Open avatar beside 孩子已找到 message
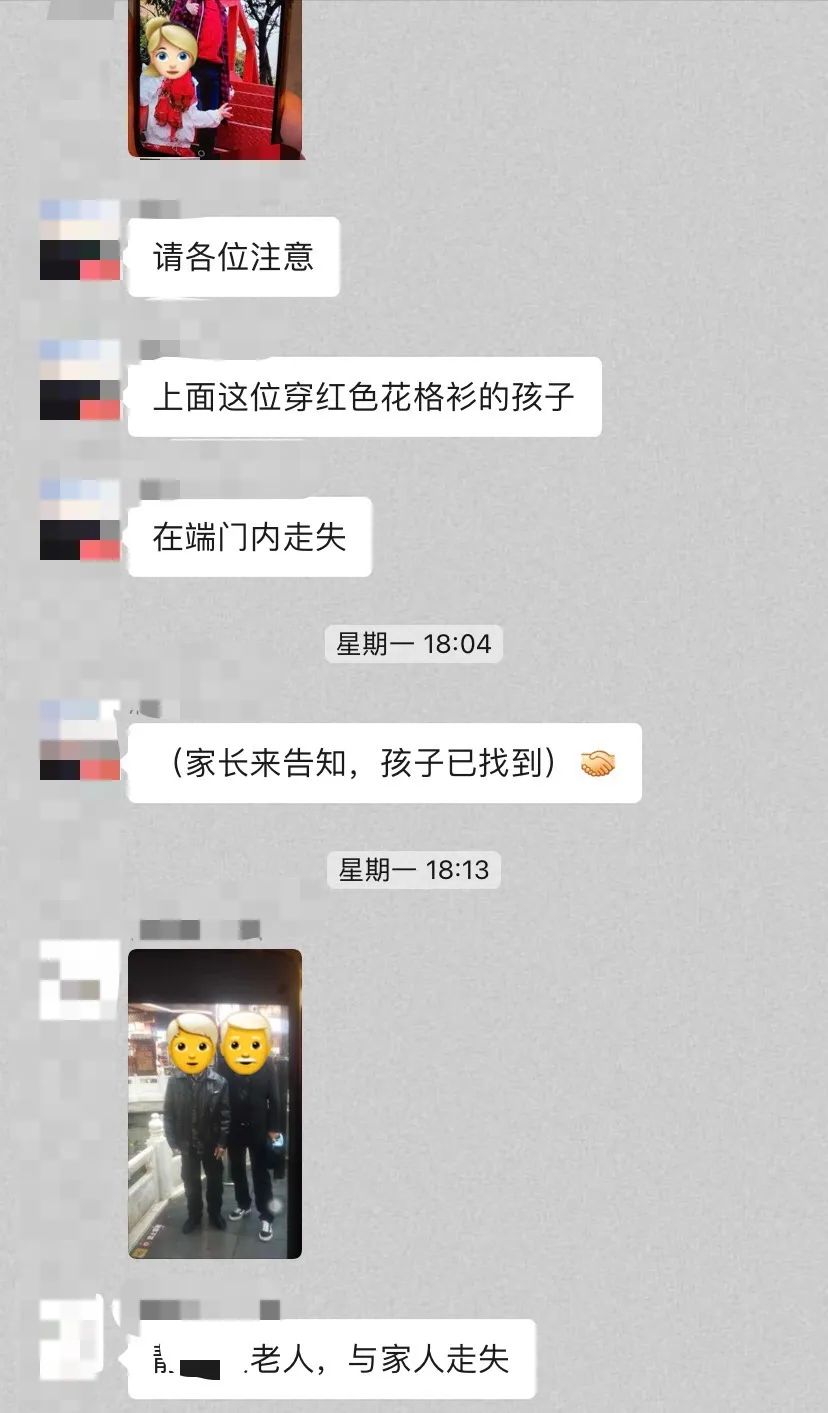 80,740
